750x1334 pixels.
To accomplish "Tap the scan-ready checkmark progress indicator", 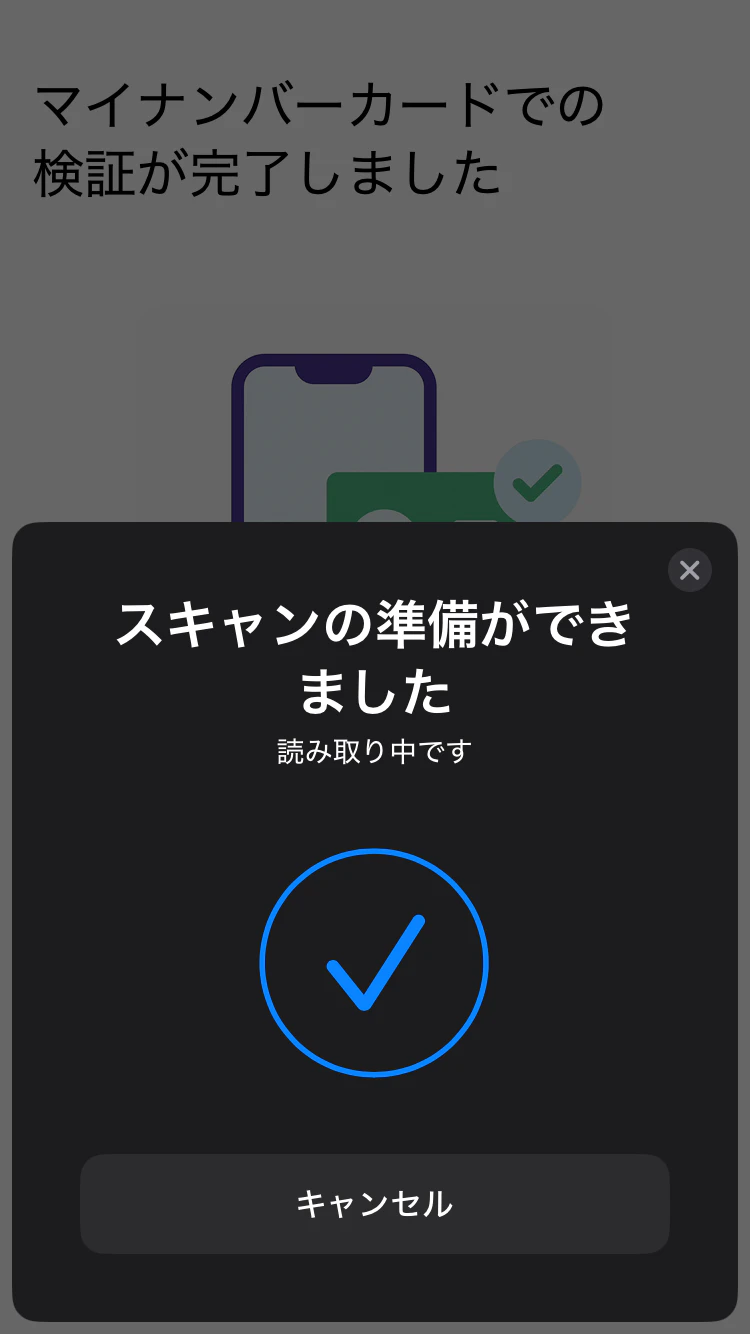I will click(373, 963).
